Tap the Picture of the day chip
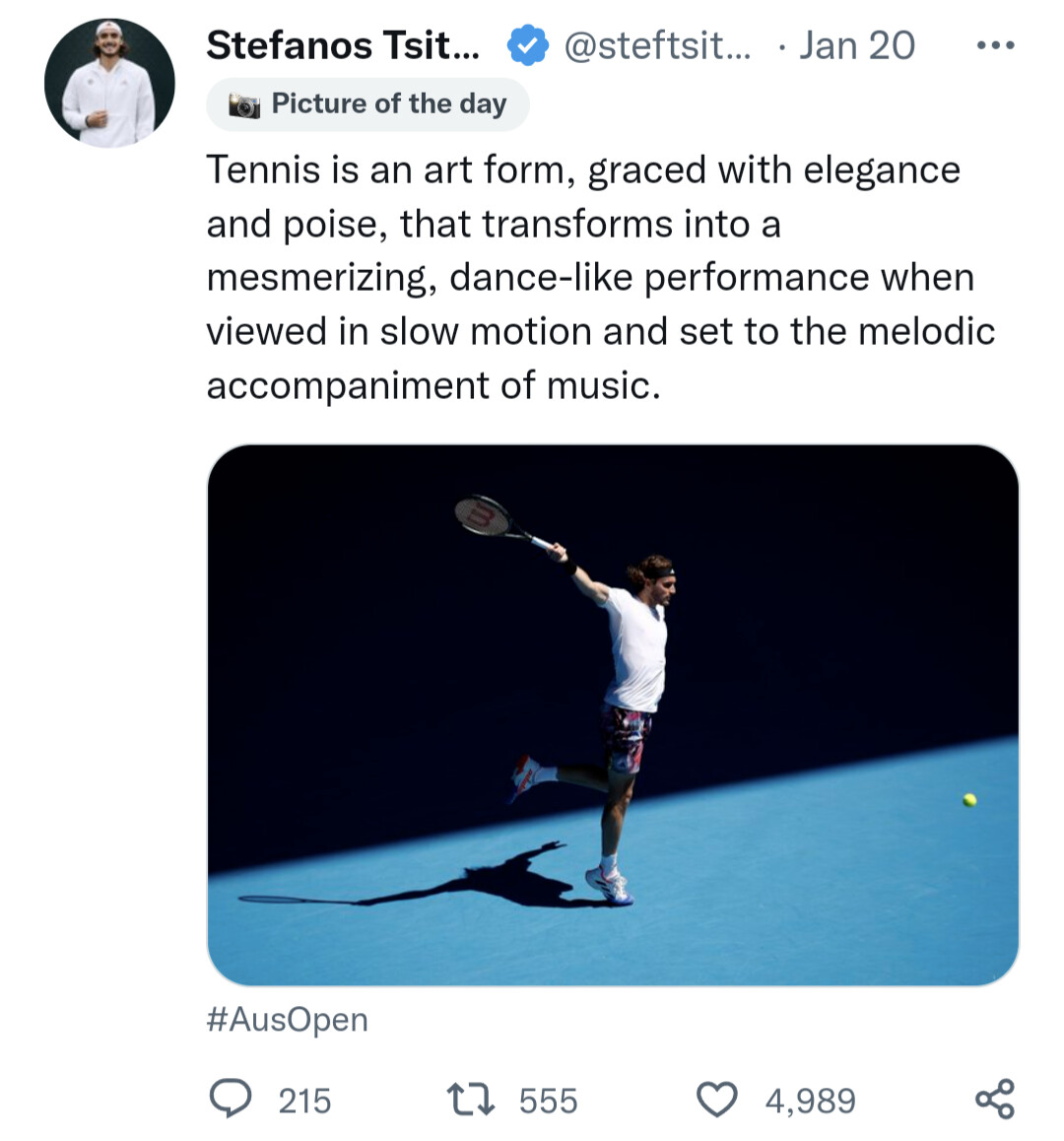This screenshot has height=1141, width=1064. [x=367, y=103]
